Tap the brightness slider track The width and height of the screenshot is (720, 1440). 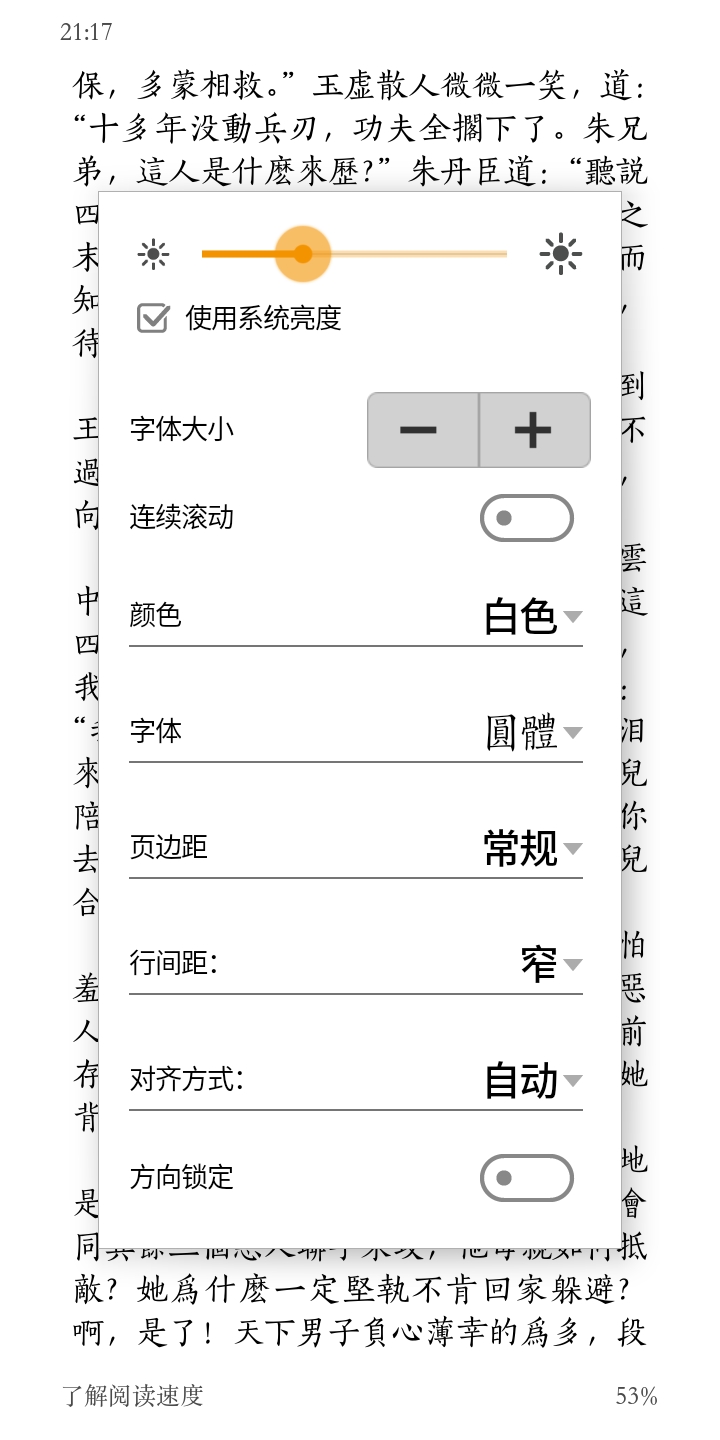(354, 254)
